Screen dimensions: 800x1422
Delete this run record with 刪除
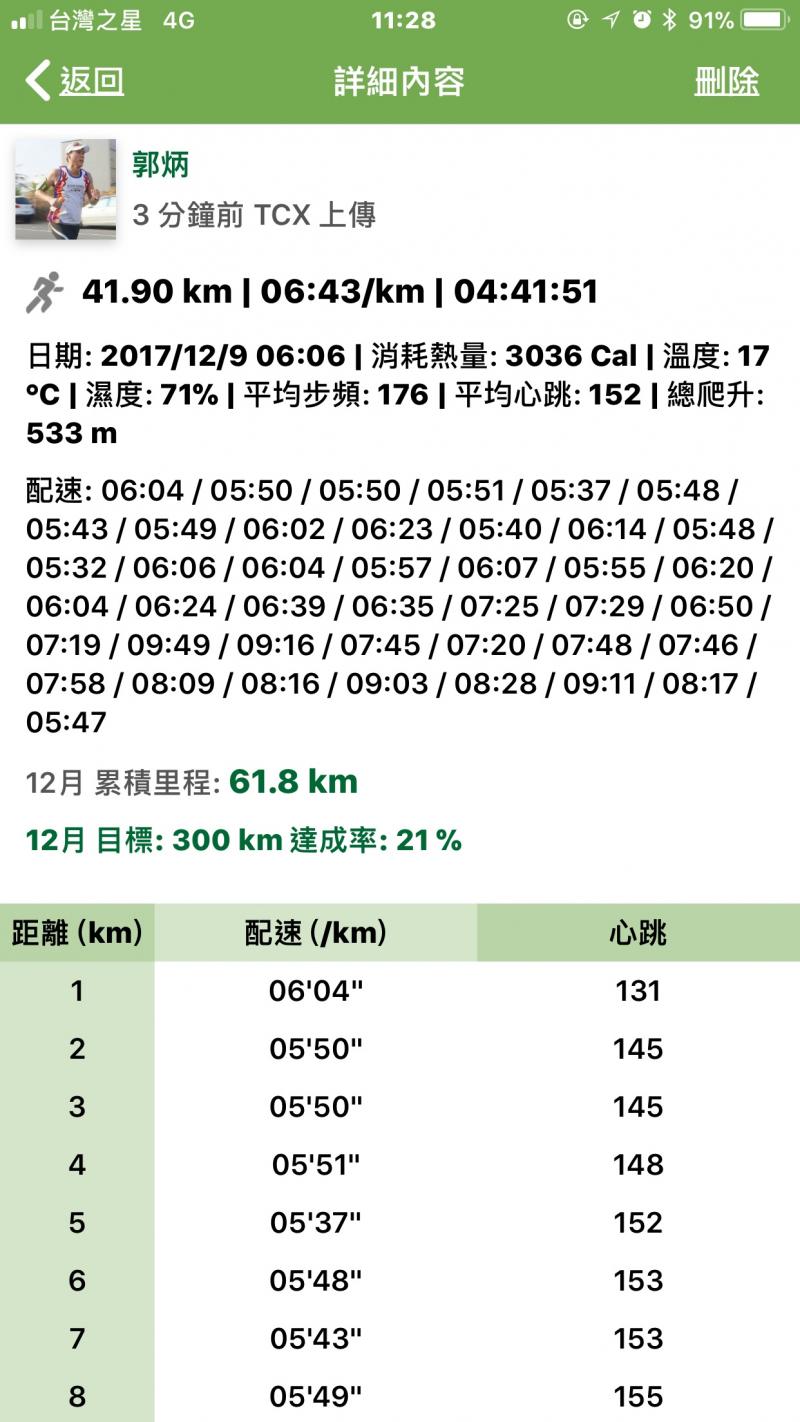click(727, 81)
